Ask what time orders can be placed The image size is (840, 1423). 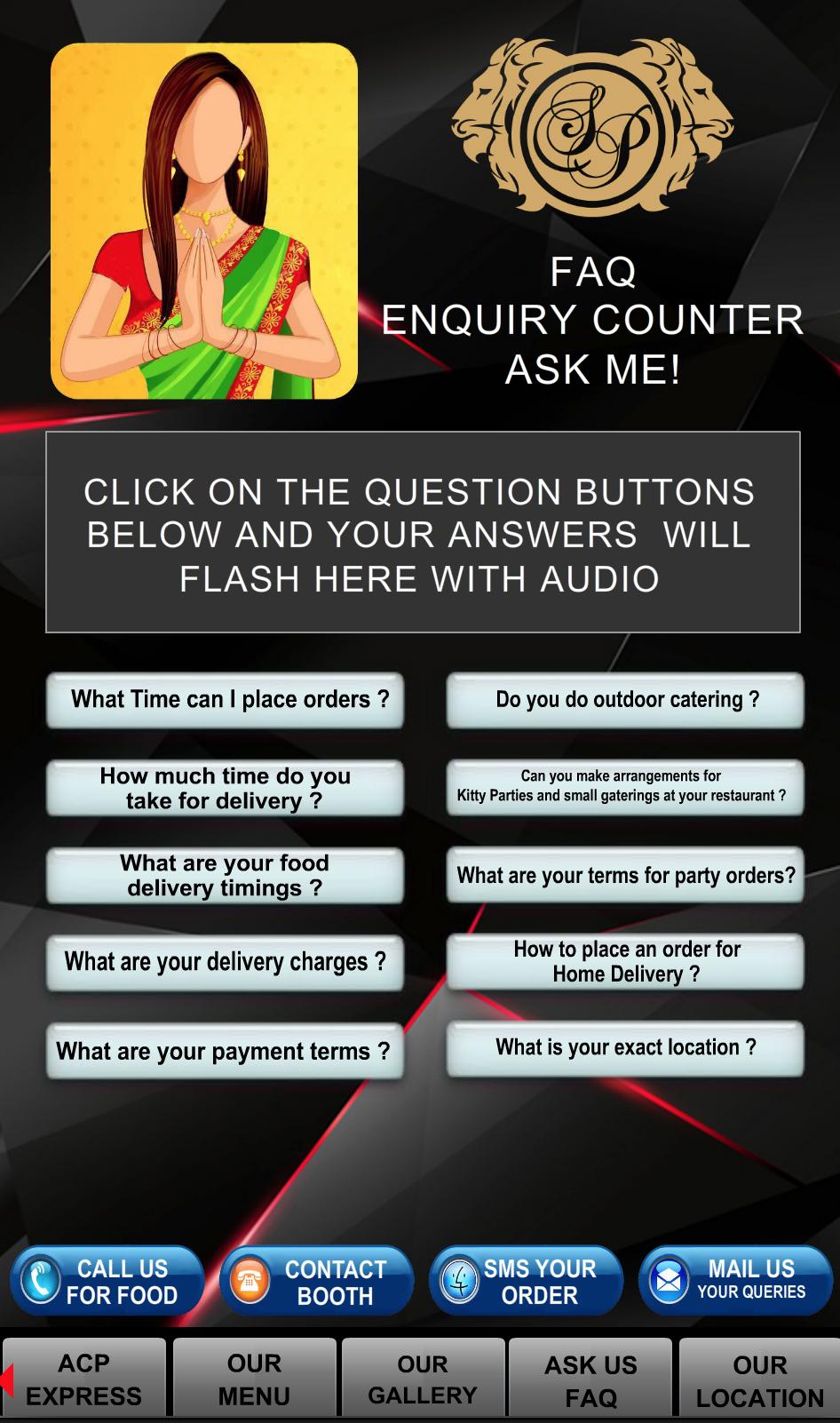(225, 700)
